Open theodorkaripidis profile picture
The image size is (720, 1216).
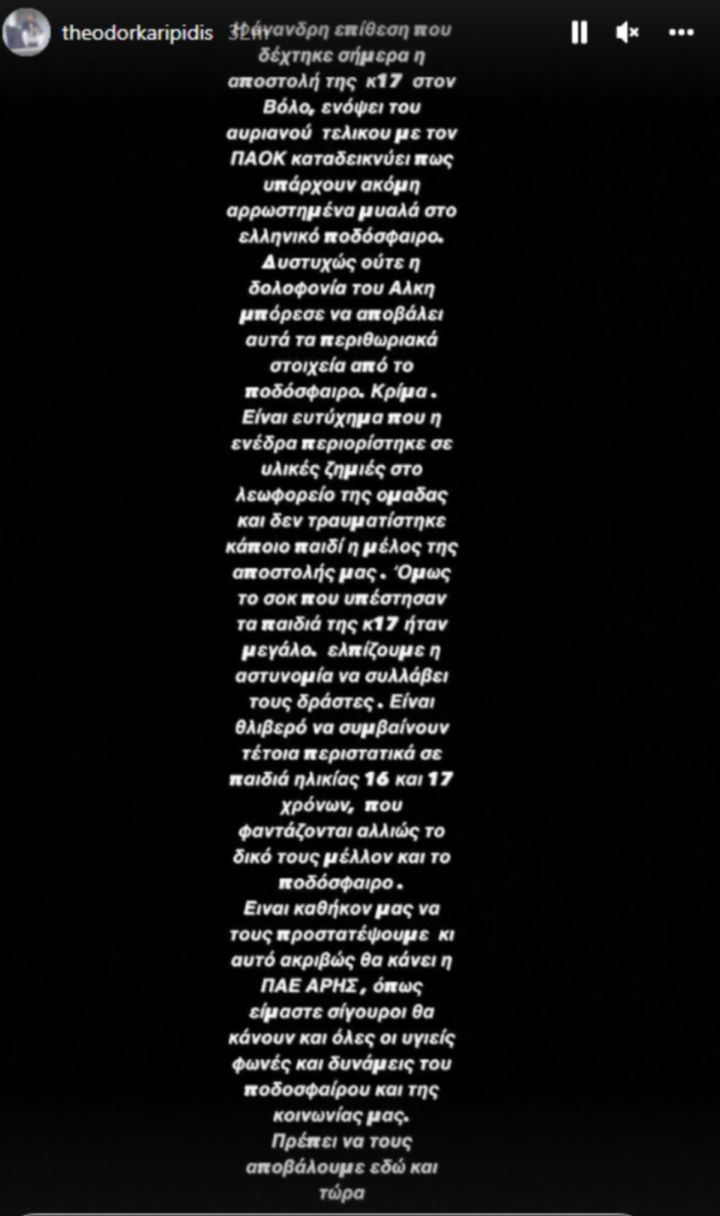(x=27, y=32)
